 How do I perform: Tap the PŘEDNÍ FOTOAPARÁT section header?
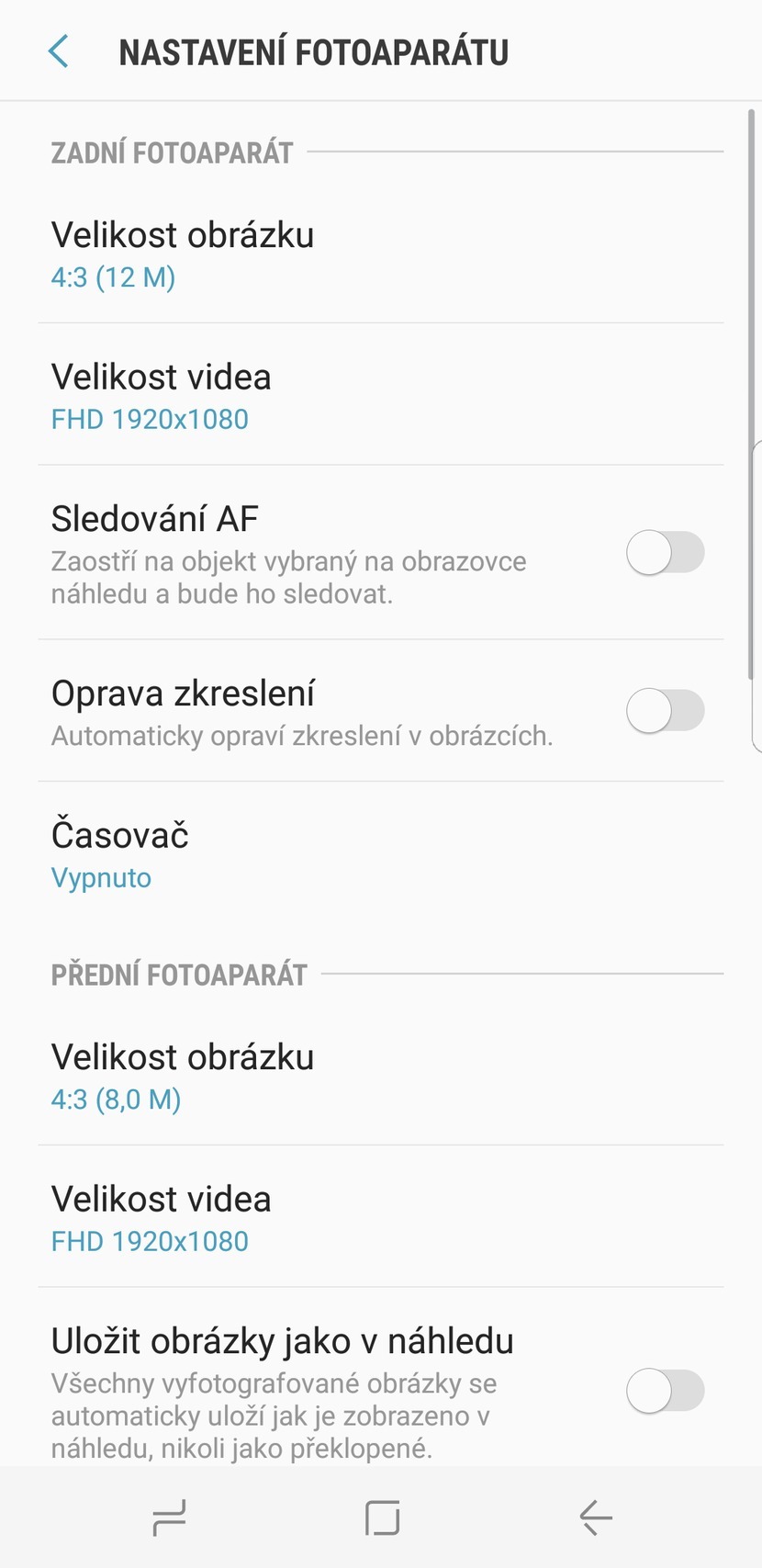pyautogui.click(x=179, y=975)
